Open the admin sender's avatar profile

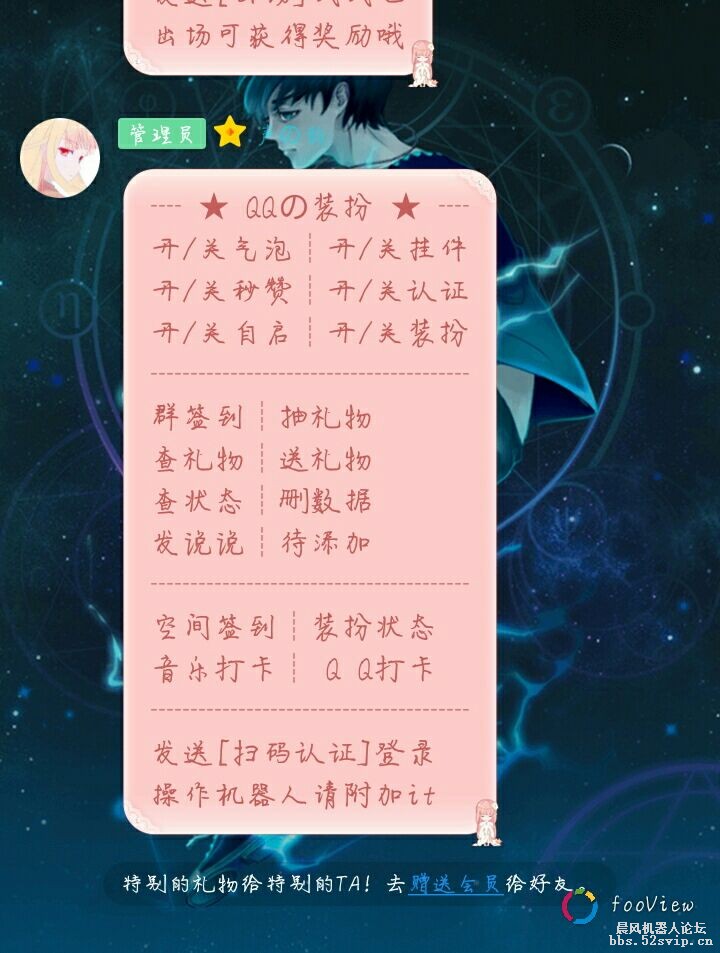(59, 157)
